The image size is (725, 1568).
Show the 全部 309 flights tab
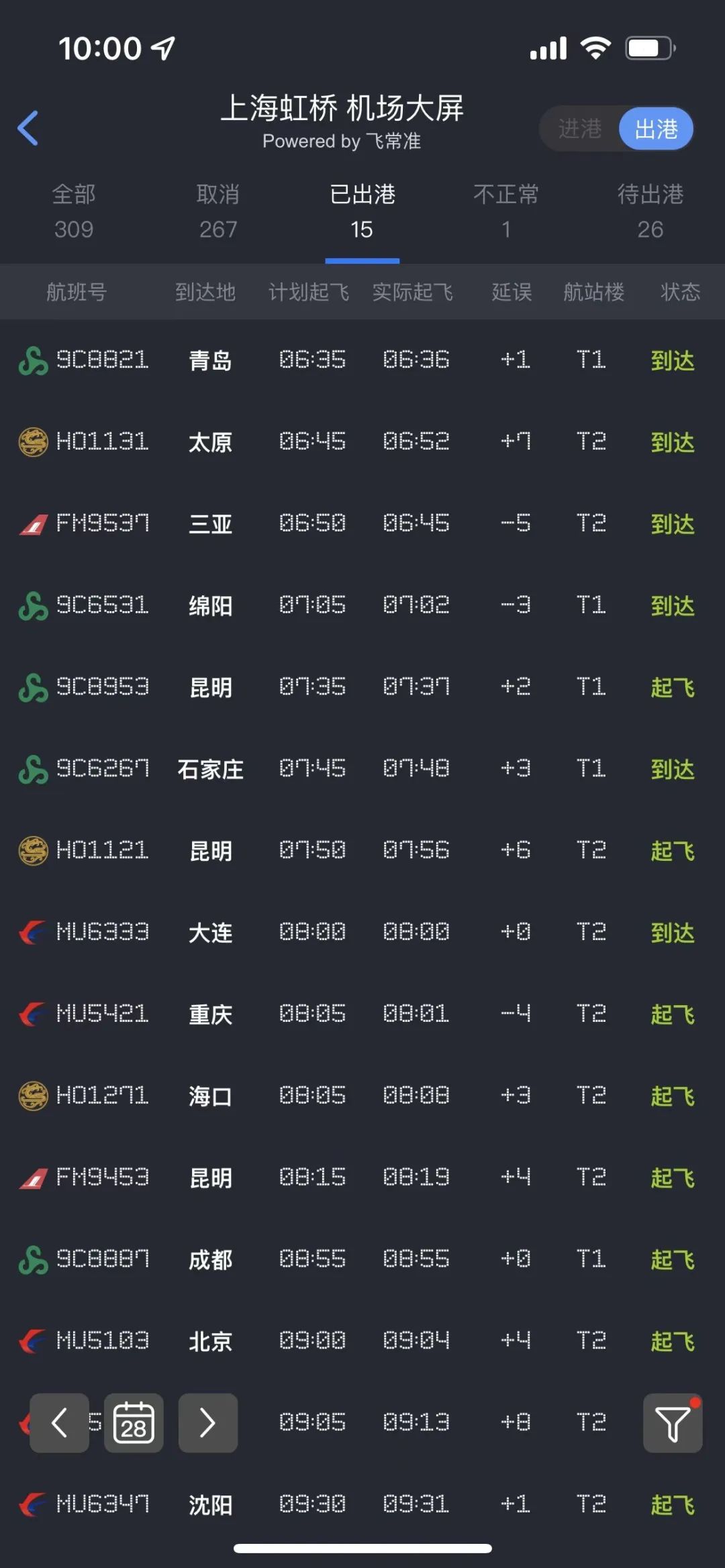click(74, 211)
